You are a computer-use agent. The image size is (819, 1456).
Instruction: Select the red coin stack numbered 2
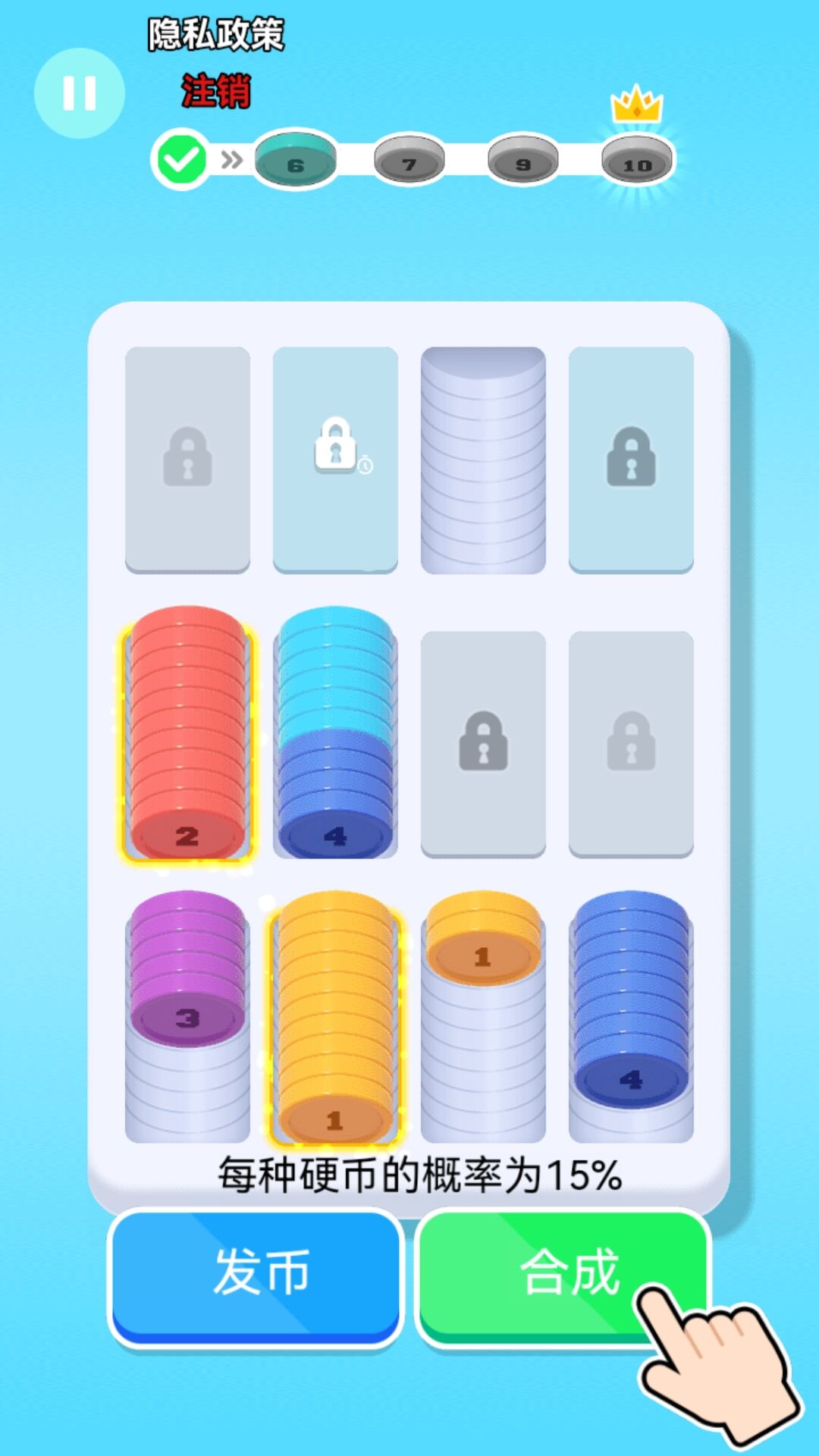[x=187, y=734]
